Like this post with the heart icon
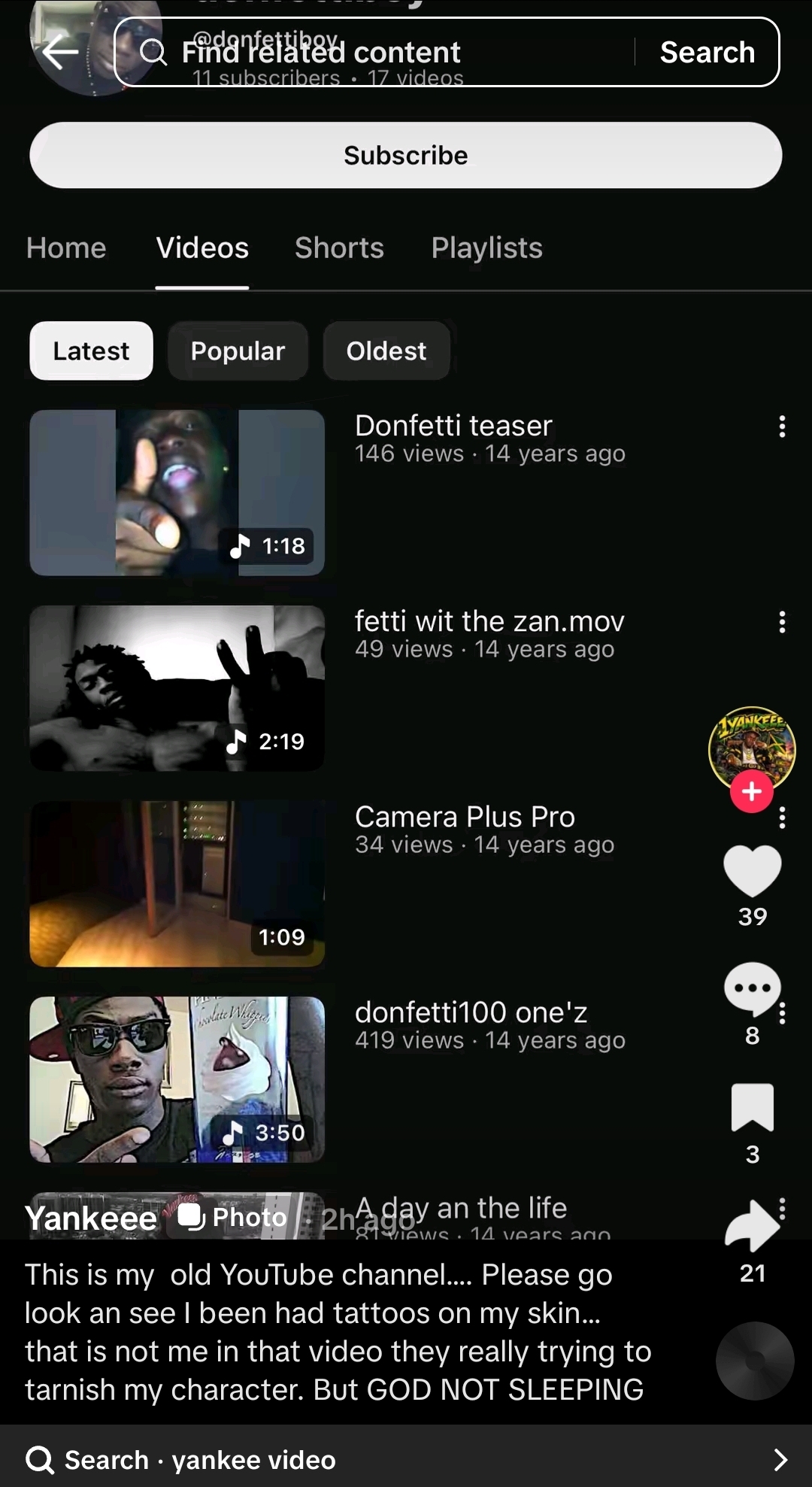Image resolution: width=812 pixels, height=1487 pixels. point(752,871)
